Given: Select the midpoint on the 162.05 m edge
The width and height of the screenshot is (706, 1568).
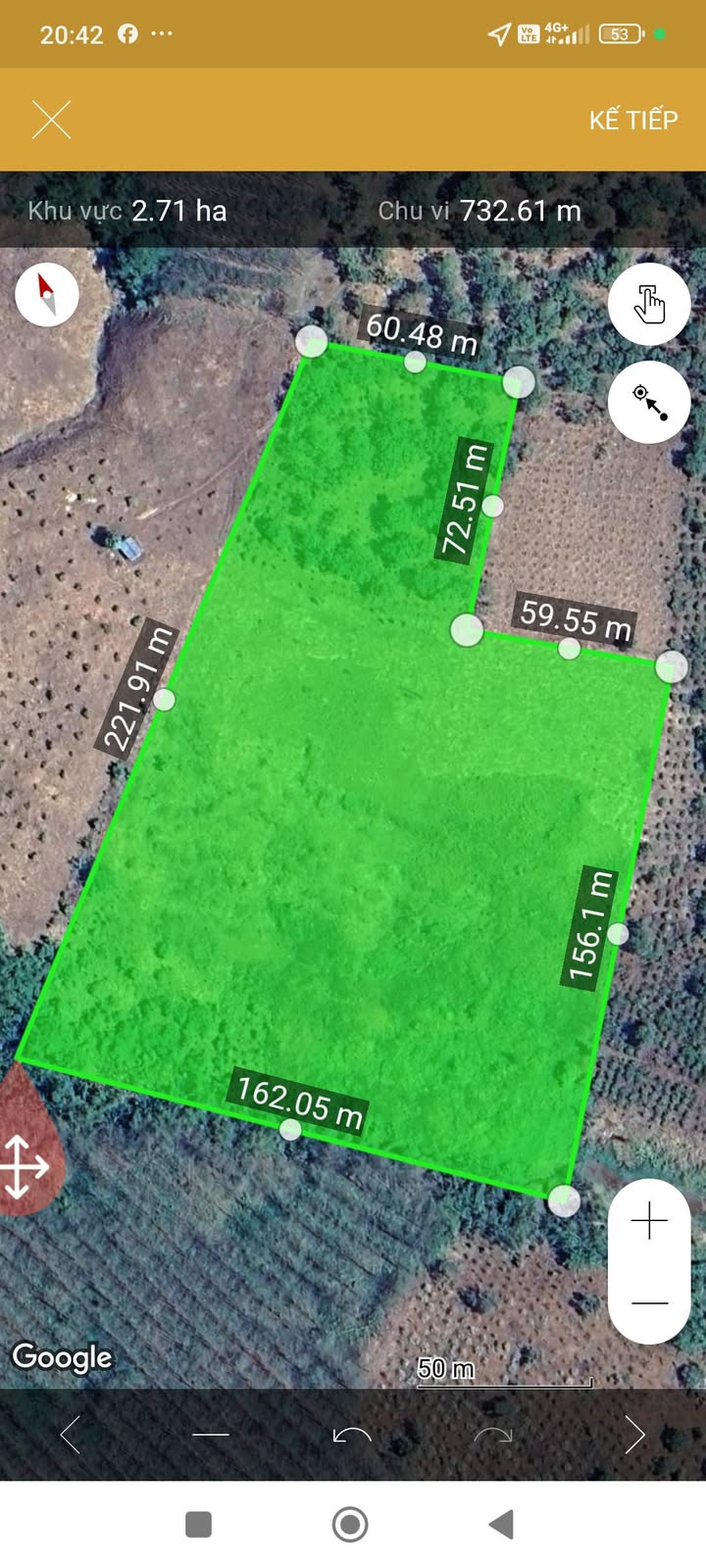Looking at the screenshot, I should 290,1129.
